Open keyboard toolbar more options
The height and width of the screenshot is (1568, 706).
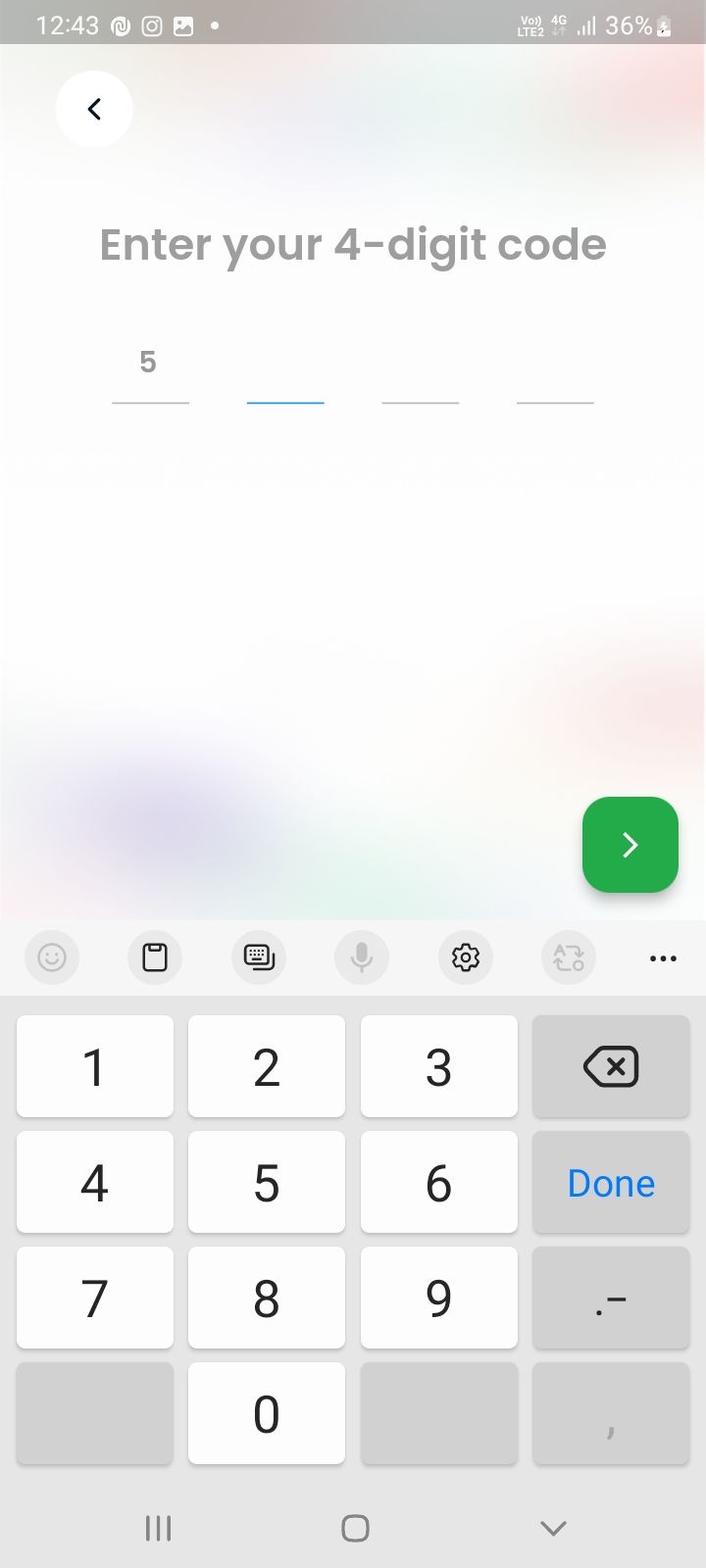pos(664,957)
